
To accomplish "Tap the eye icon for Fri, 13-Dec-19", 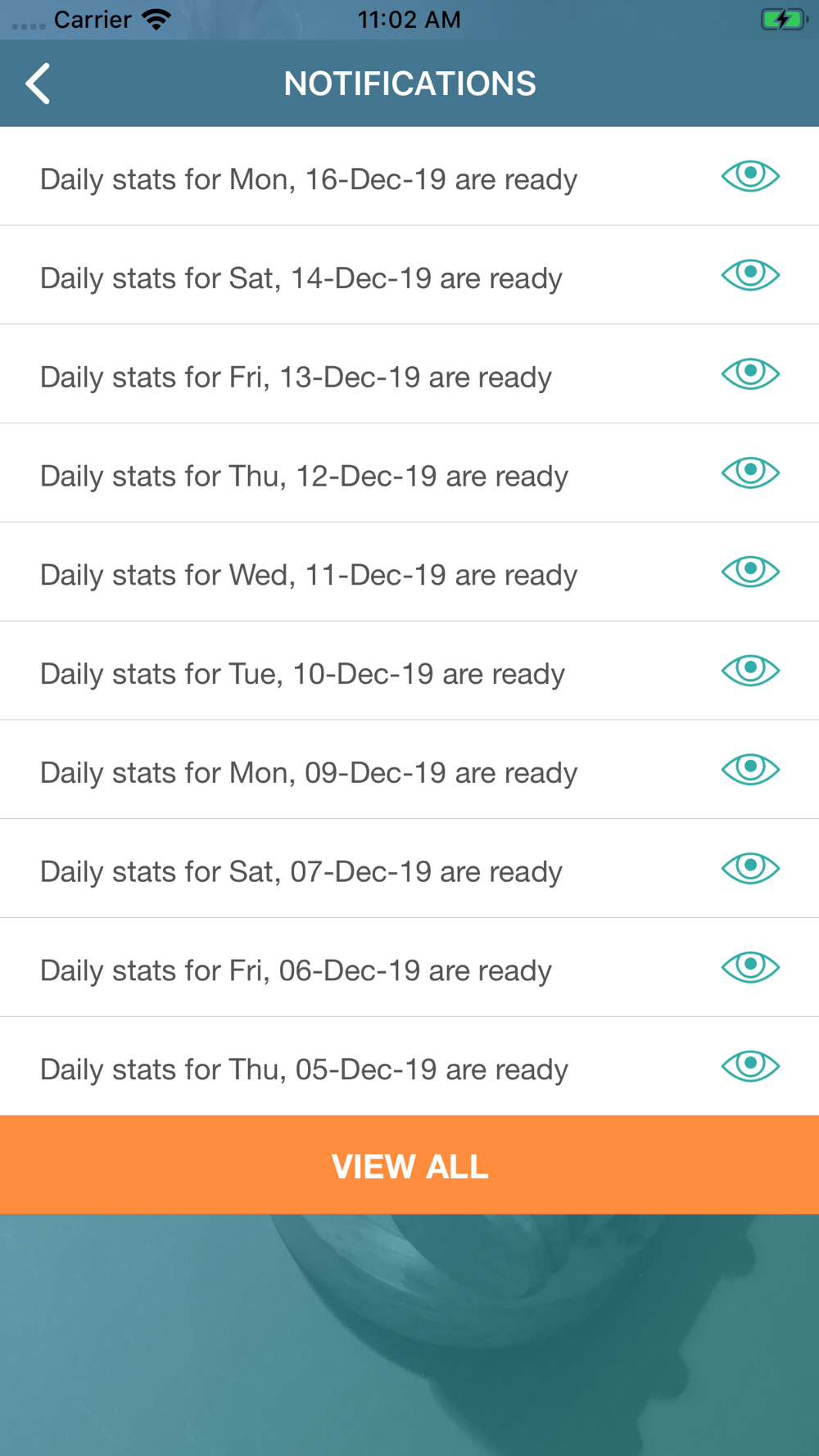I will [750, 373].
